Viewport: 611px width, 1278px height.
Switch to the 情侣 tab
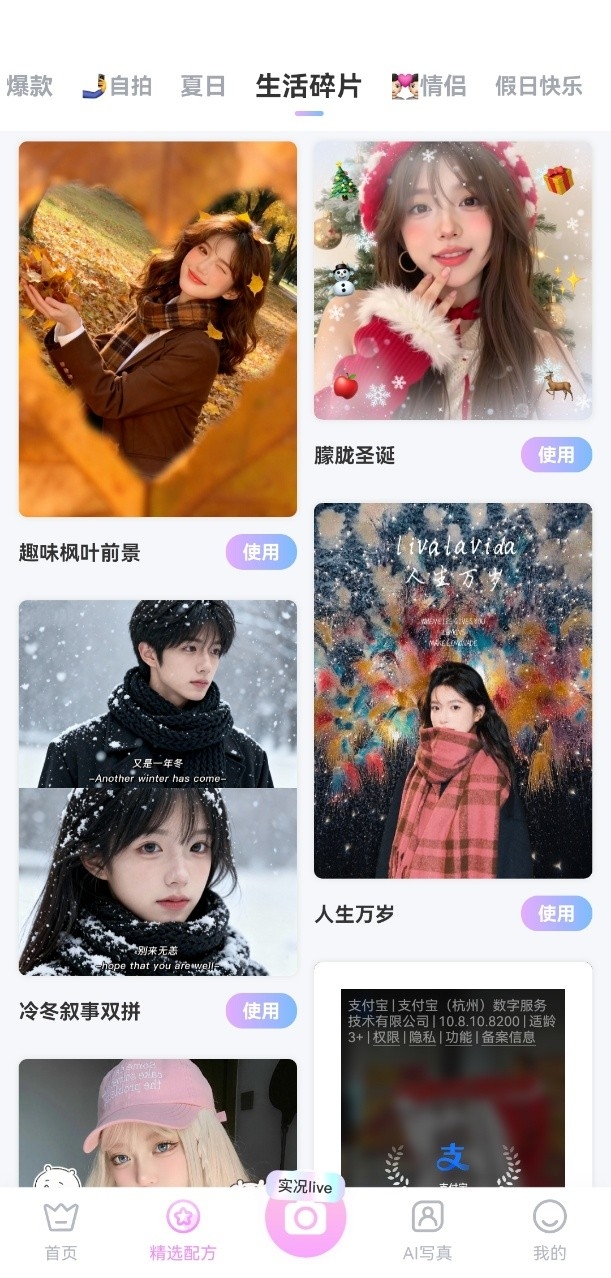tap(429, 86)
